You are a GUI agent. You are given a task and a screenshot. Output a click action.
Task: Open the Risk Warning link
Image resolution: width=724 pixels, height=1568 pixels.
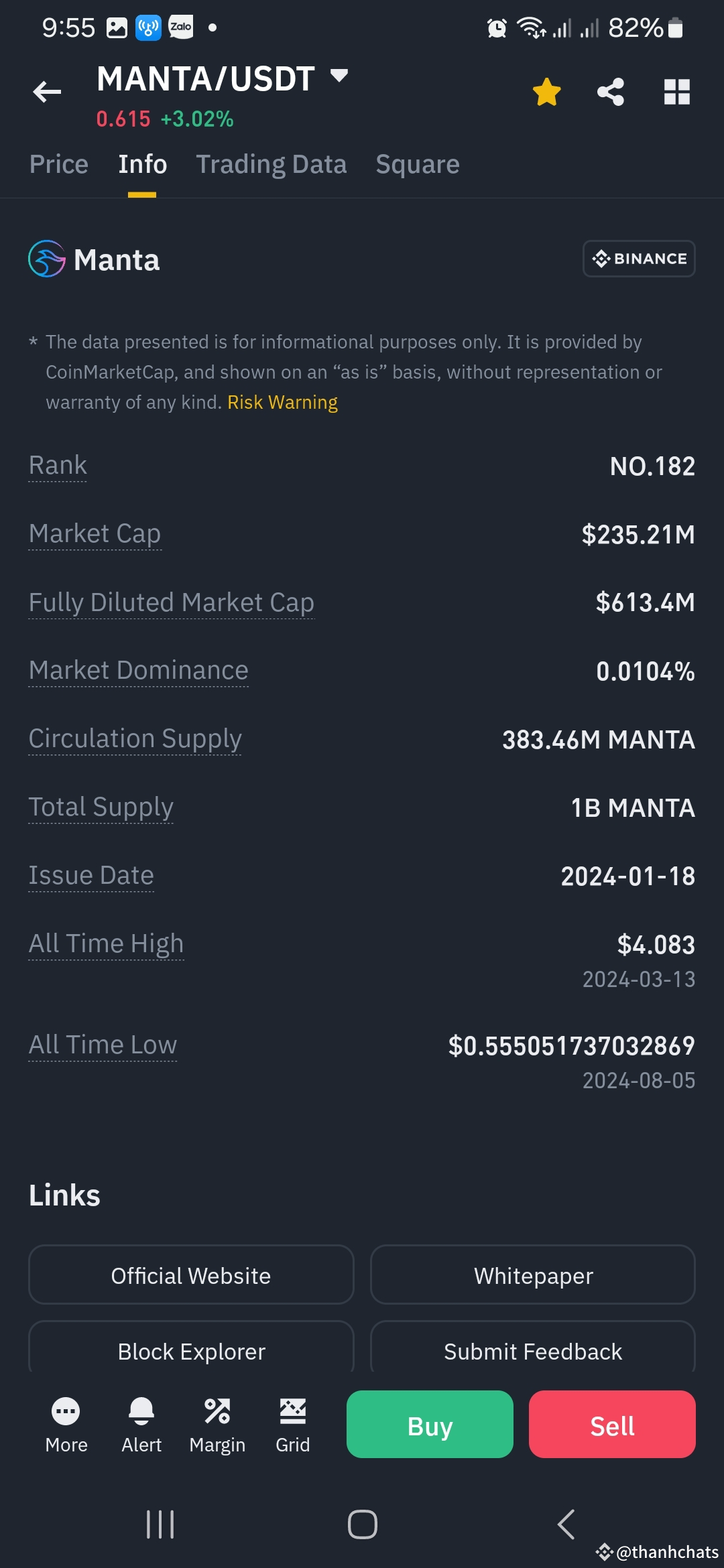pyautogui.click(x=282, y=402)
